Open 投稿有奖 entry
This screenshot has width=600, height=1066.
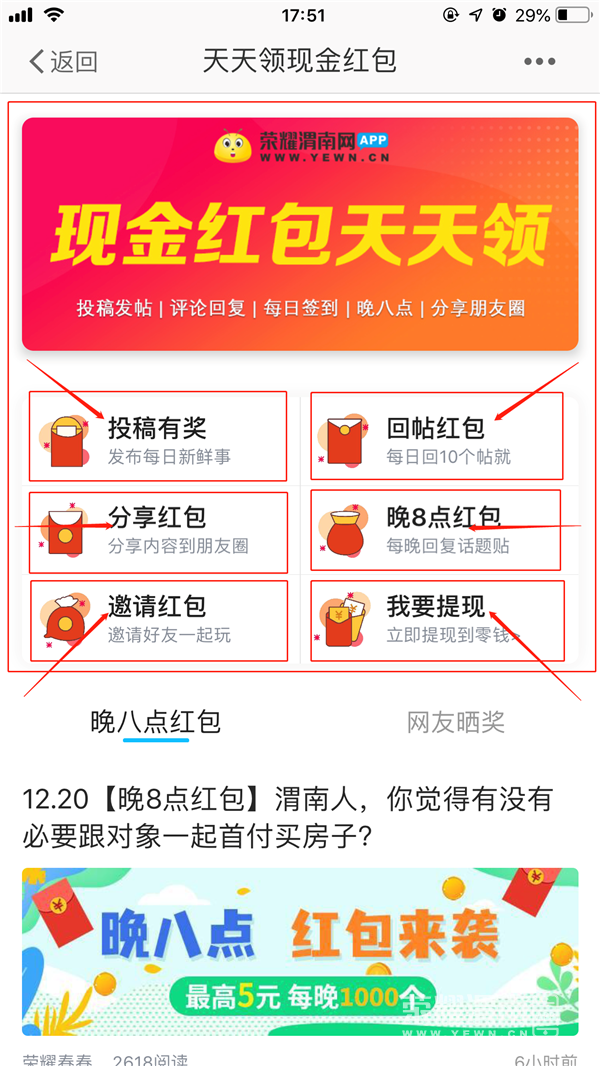click(158, 438)
